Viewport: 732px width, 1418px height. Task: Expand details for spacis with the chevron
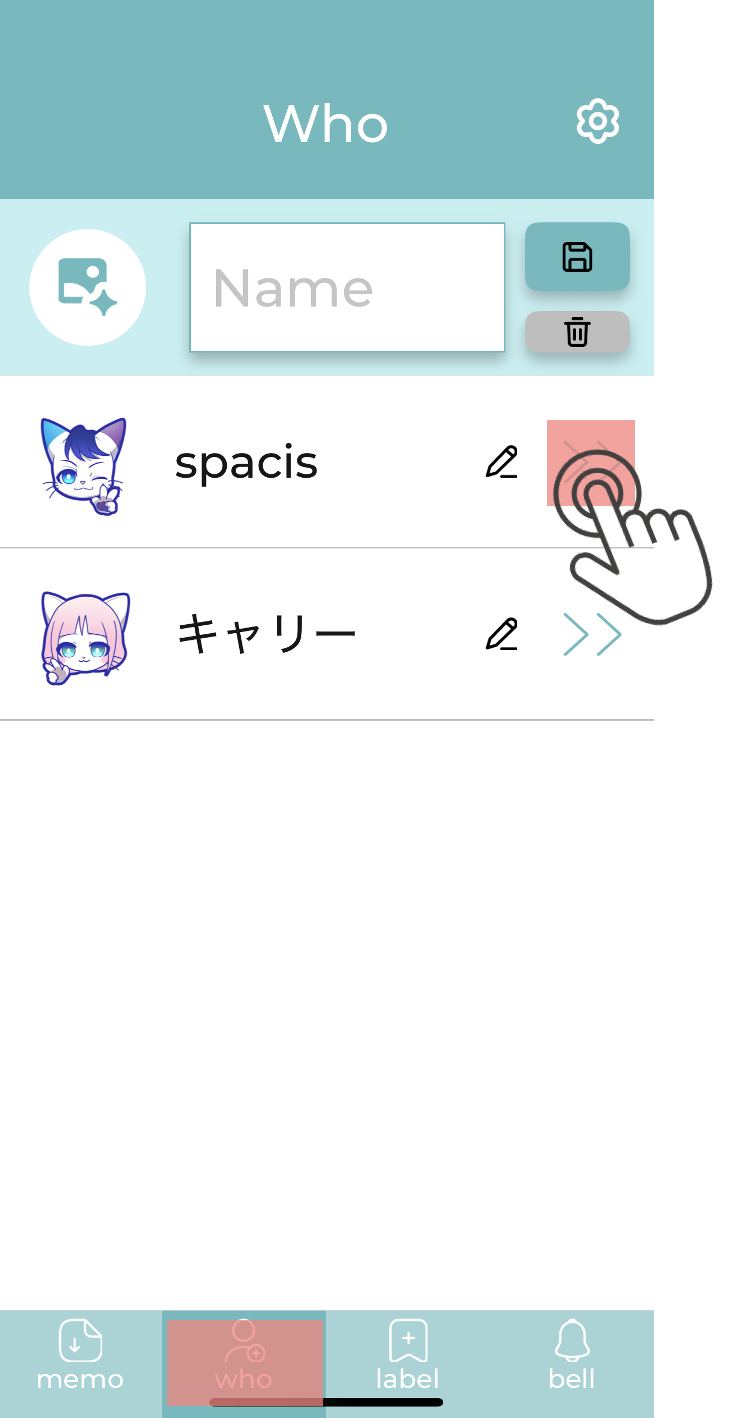click(x=590, y=462)
